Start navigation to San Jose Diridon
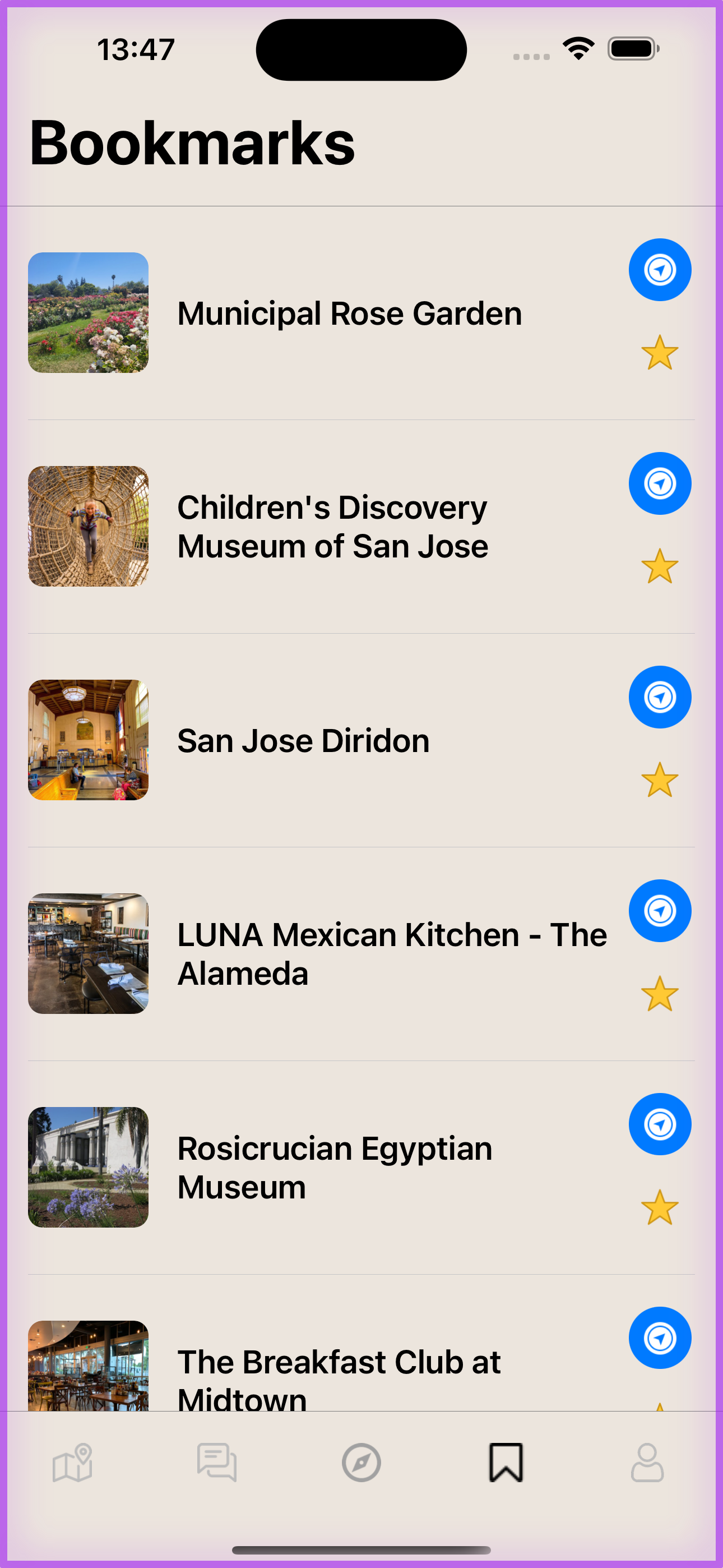The image size is (723, 1568). tap(660, 697)
